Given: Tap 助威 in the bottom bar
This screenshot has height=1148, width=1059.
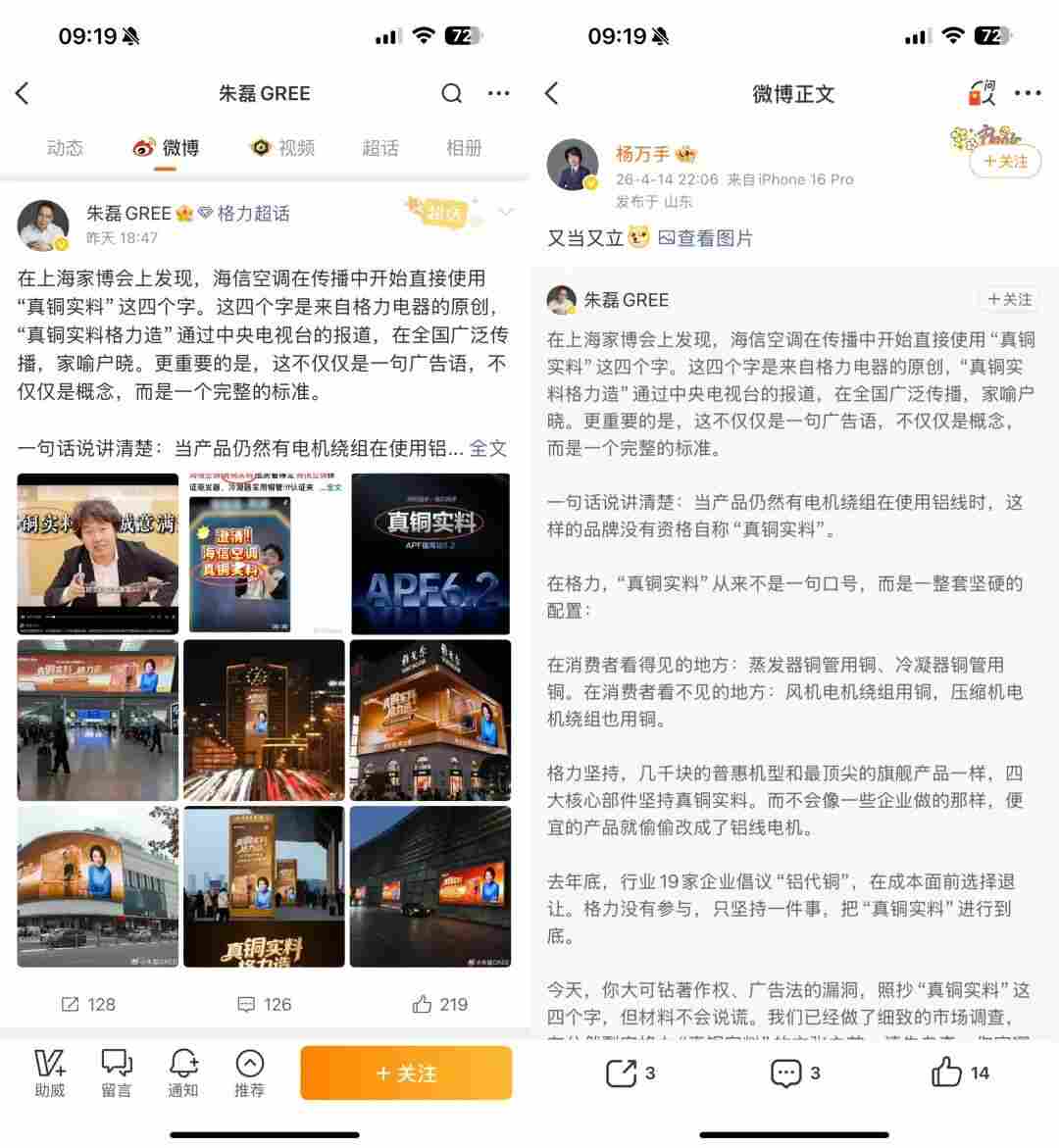Looking at the screenshot, I should [49, 1073].
